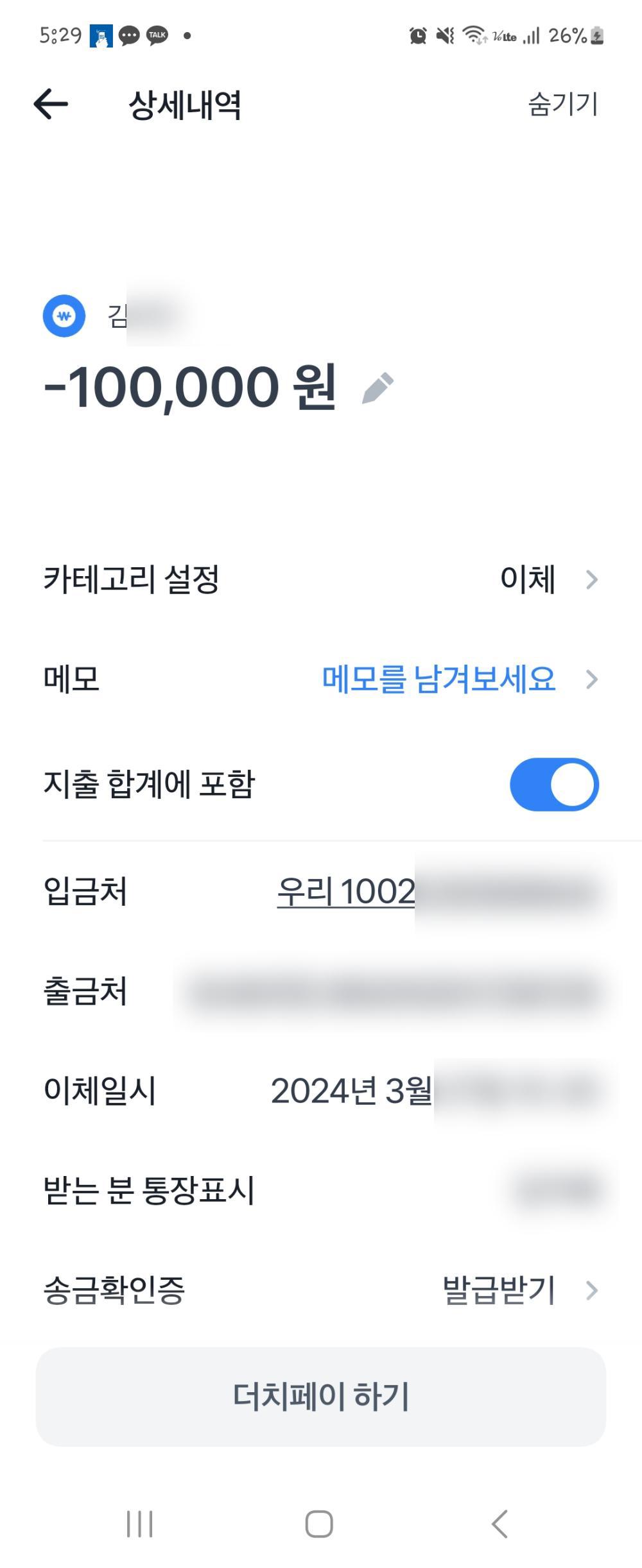Edit the amount with the pencil icon

point(377,388)
